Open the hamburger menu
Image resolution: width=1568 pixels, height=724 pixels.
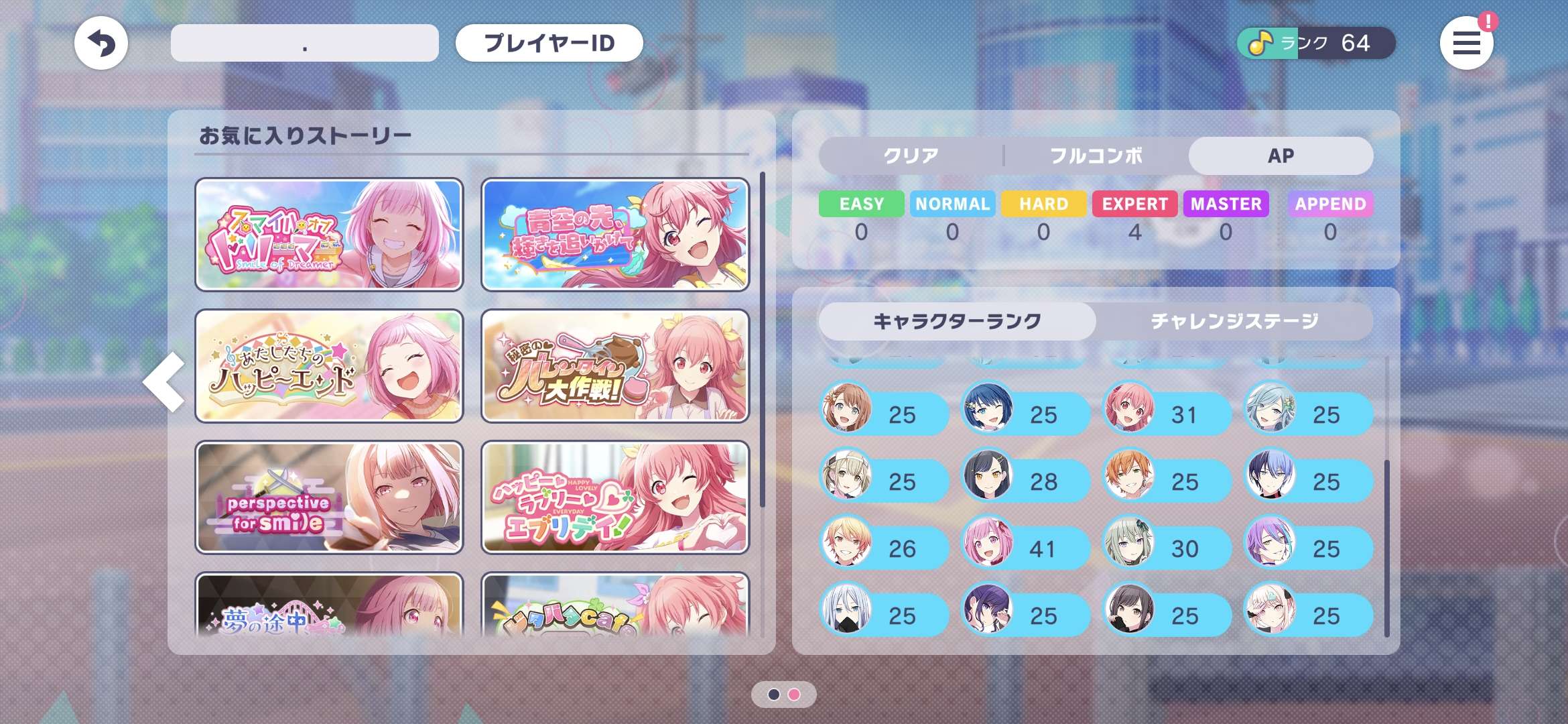(x=1466, y=44)
